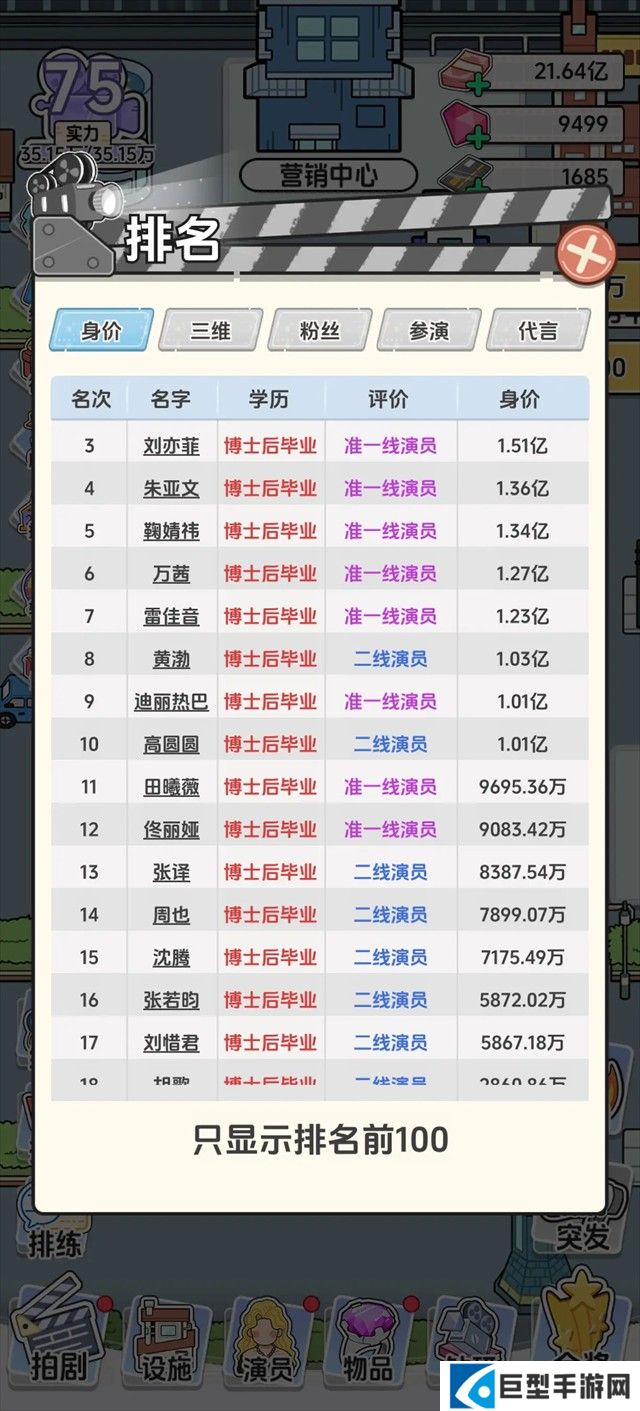This screenshot has height=1411, width=640.
Task: Tap the underlined name 万茜
Action: click(171, 574)
